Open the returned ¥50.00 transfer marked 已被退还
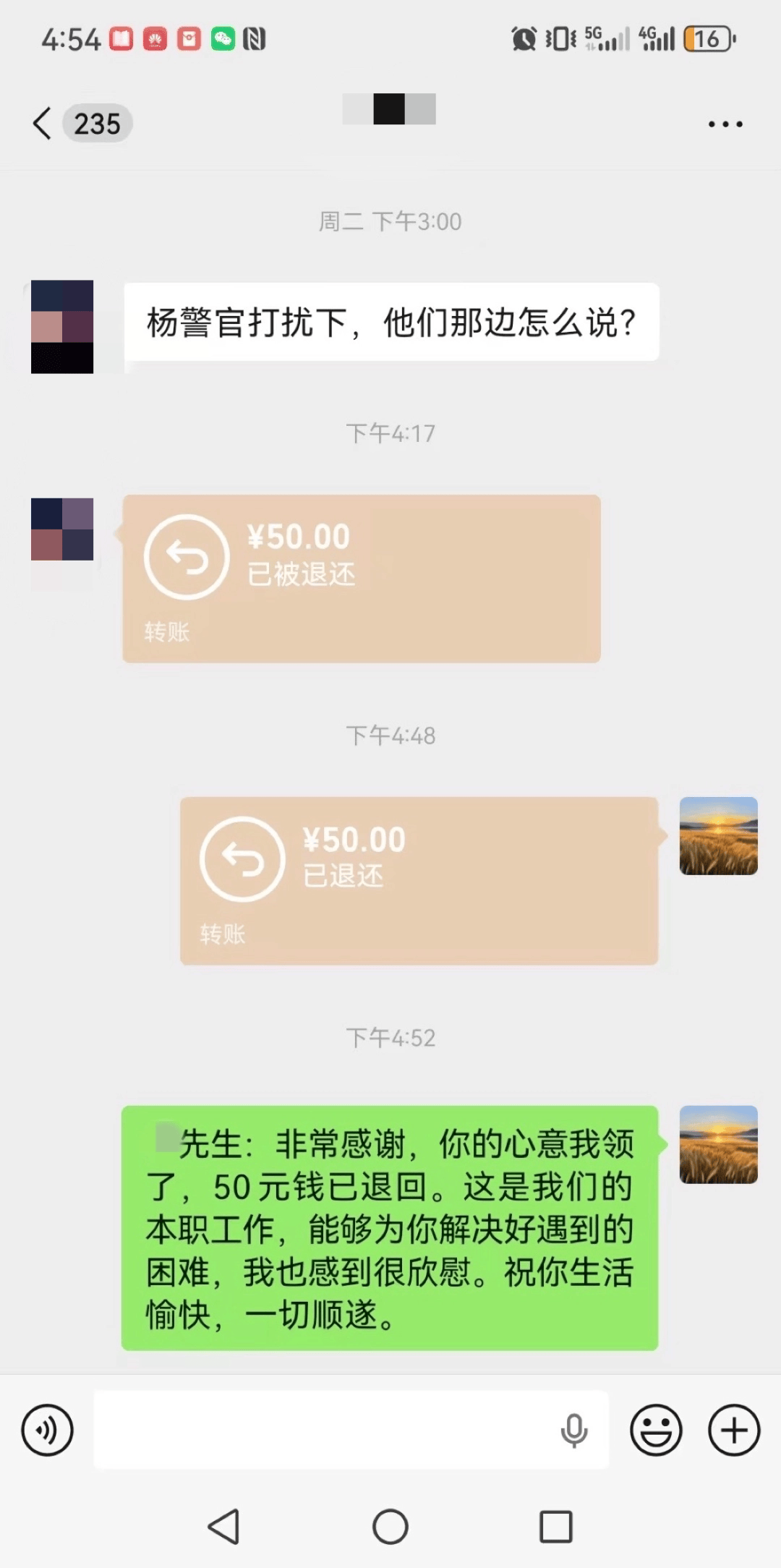 (x=362, y=579)
